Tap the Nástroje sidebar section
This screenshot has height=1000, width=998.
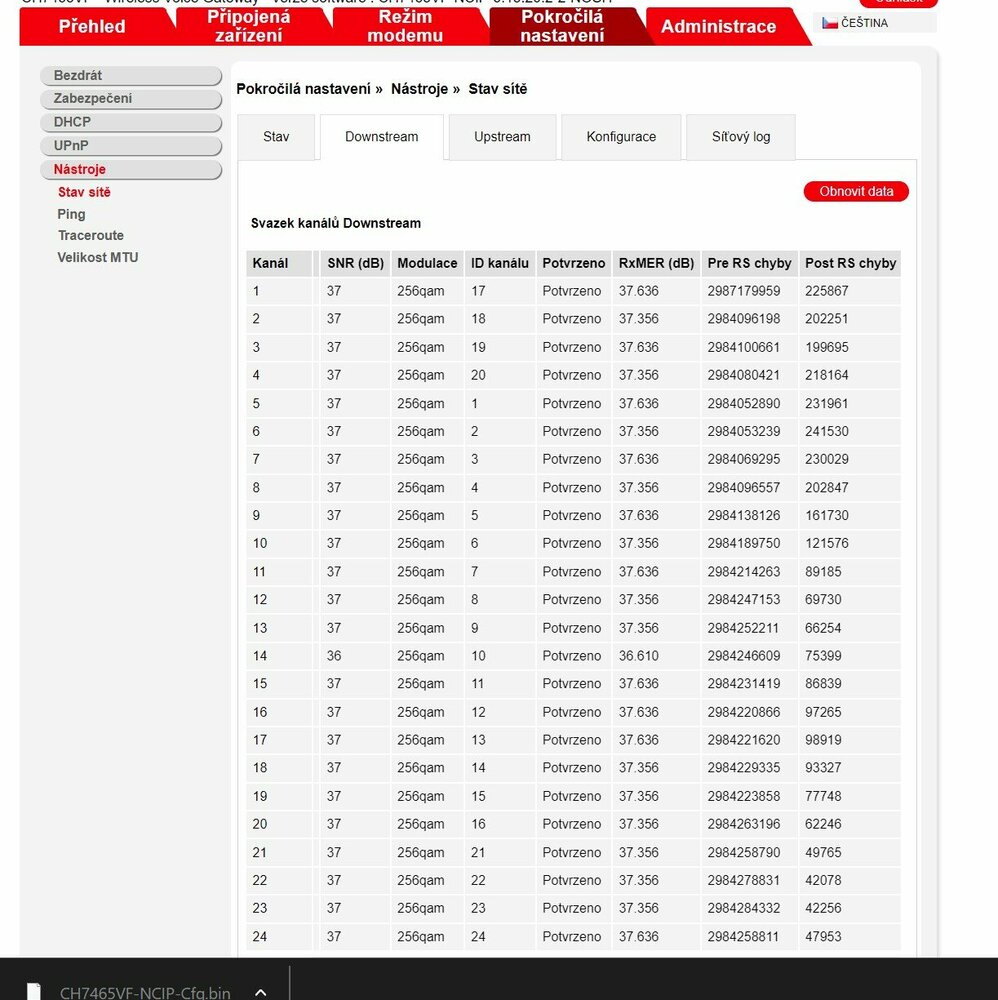coord(130,170)
